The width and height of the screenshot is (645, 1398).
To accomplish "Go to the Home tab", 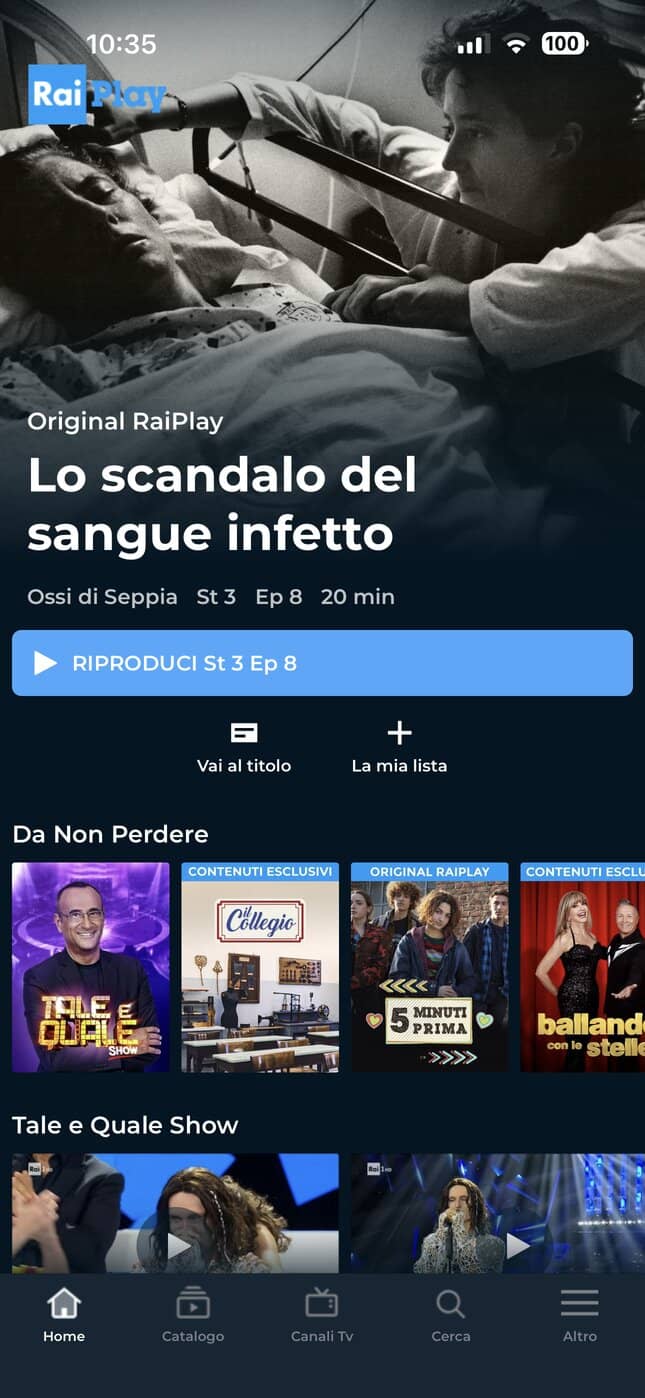I will (x=64, y=1316).
